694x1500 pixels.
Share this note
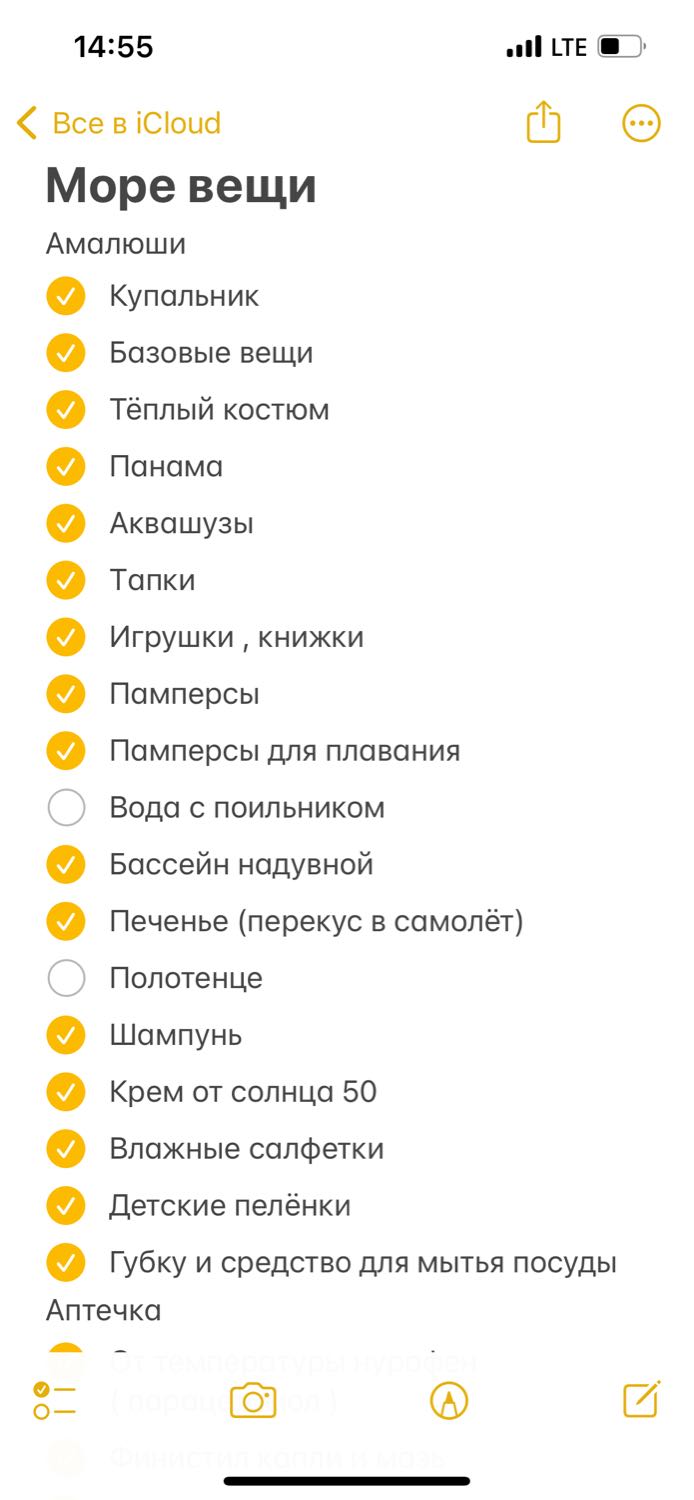[x=543, y=122]
